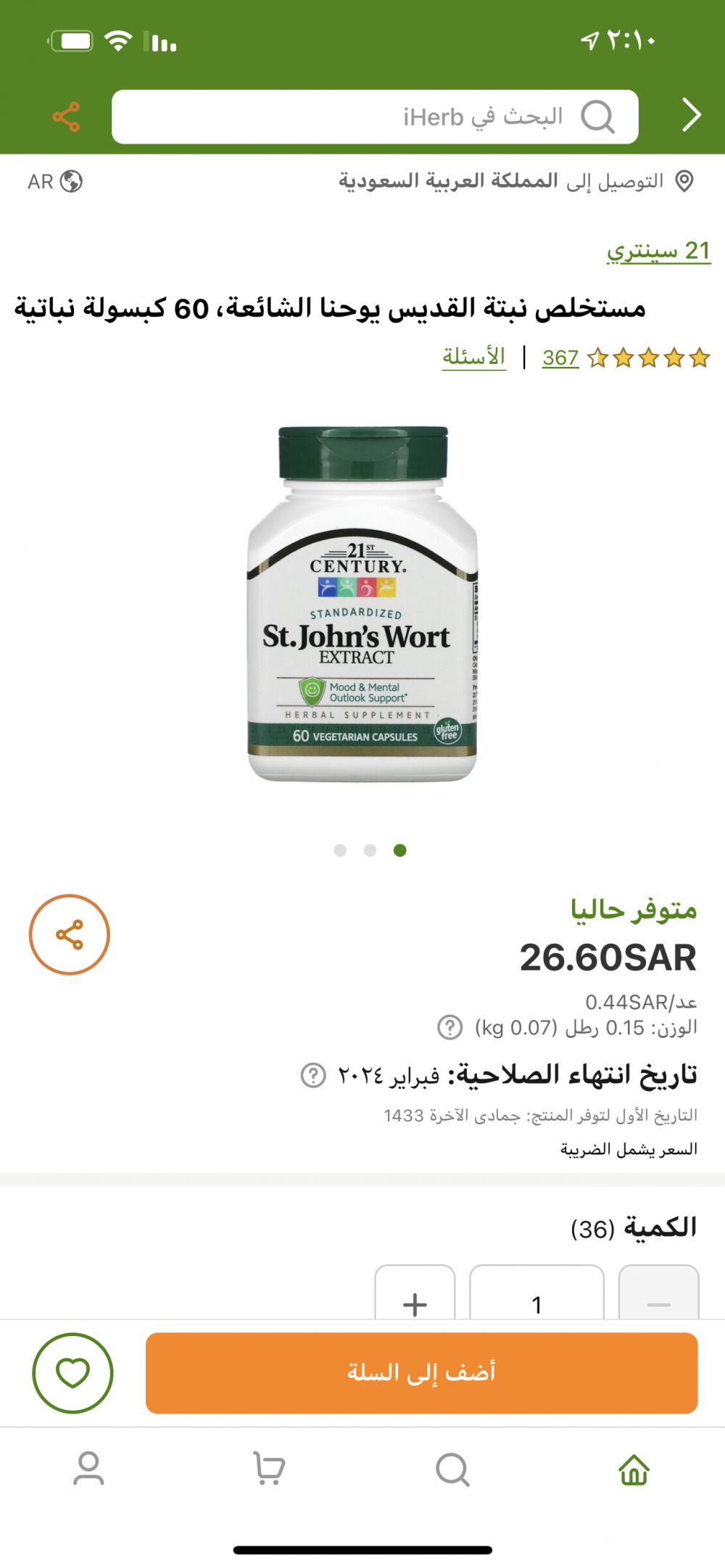Open the الأسئلة questions link
The image size is (725, 1568).
point(473,357)
